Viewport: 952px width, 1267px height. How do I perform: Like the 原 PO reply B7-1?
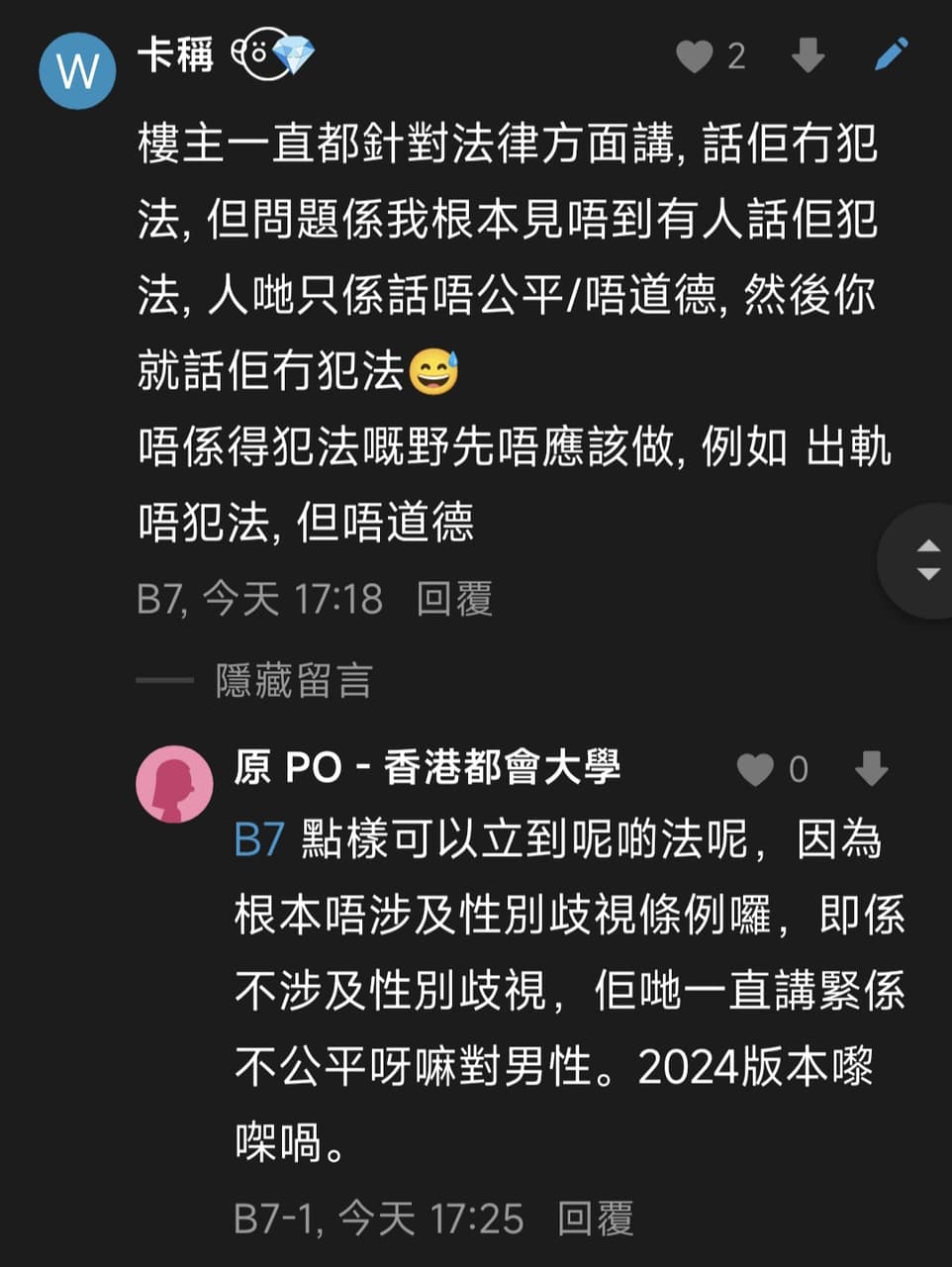[x=756, y=769]
